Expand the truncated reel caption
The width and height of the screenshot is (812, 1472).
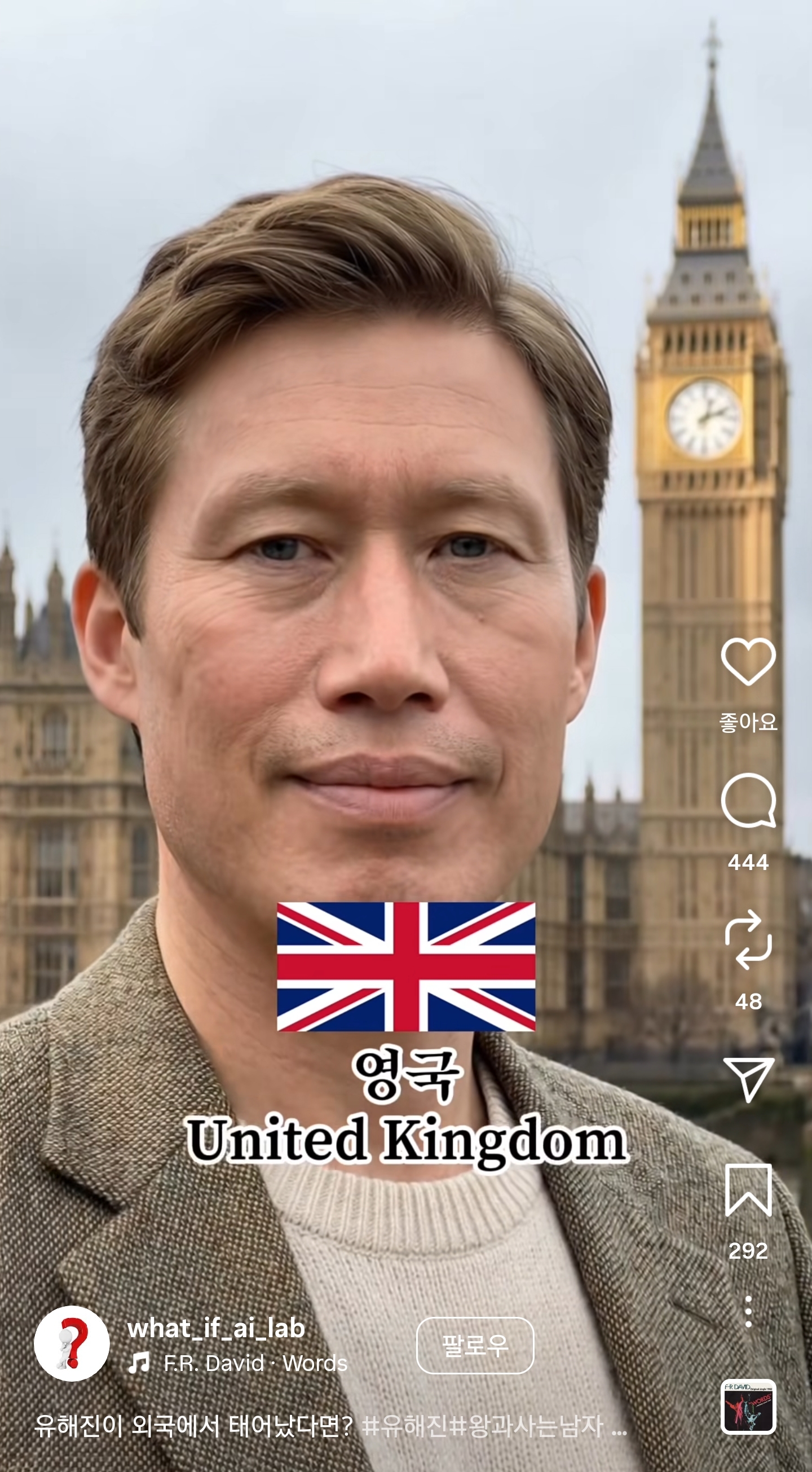[619, 1426]
